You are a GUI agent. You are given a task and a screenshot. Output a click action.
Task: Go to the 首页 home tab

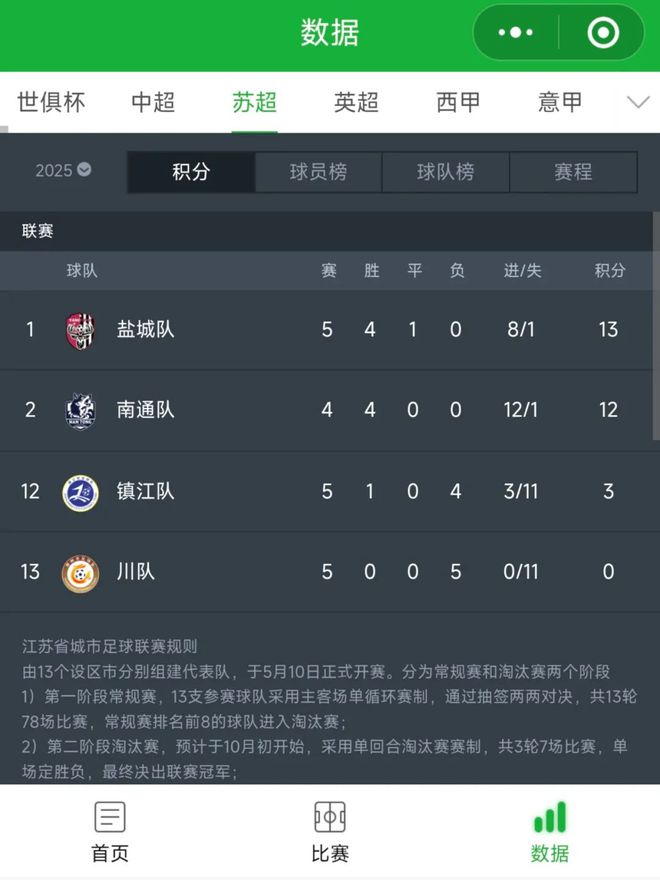coord(110,832)
